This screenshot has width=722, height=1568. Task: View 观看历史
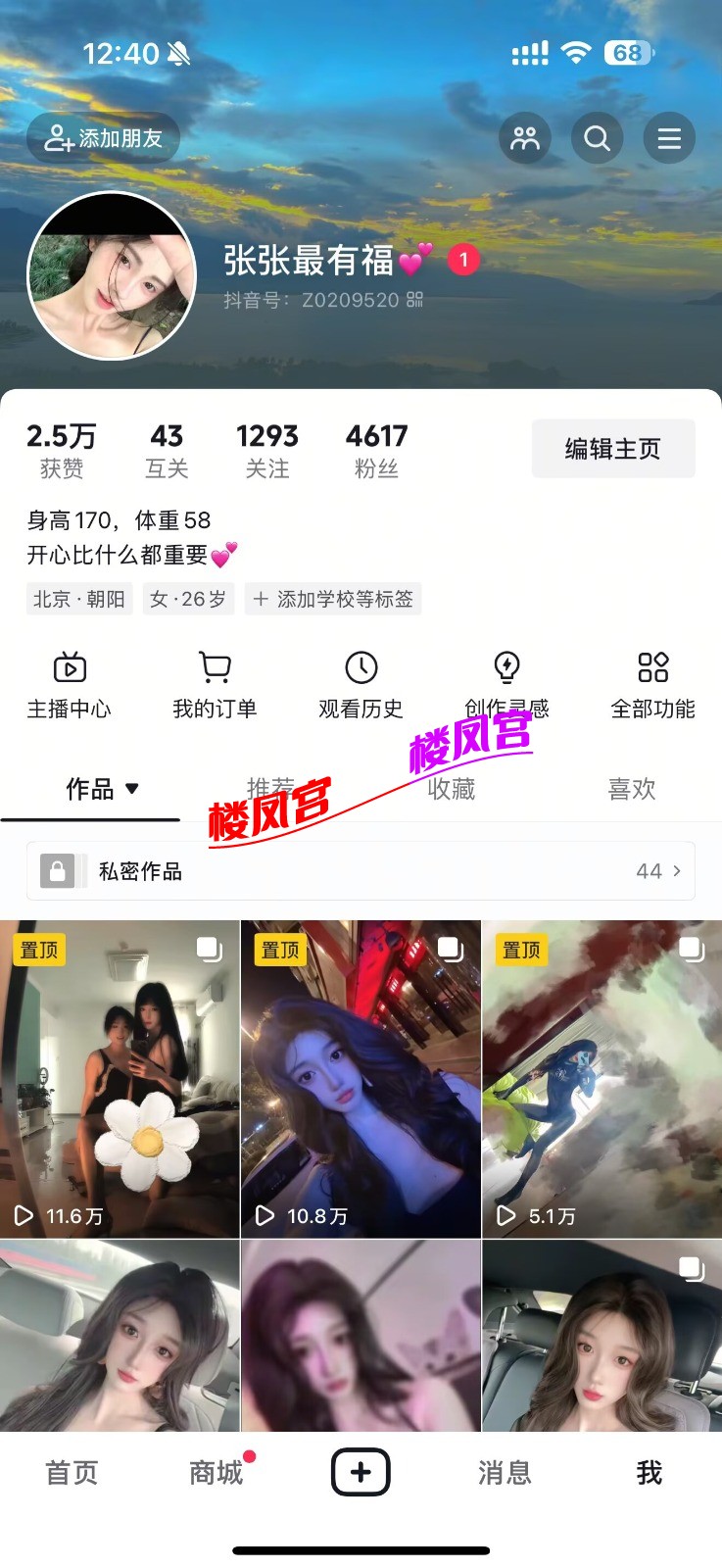[361, 684]
